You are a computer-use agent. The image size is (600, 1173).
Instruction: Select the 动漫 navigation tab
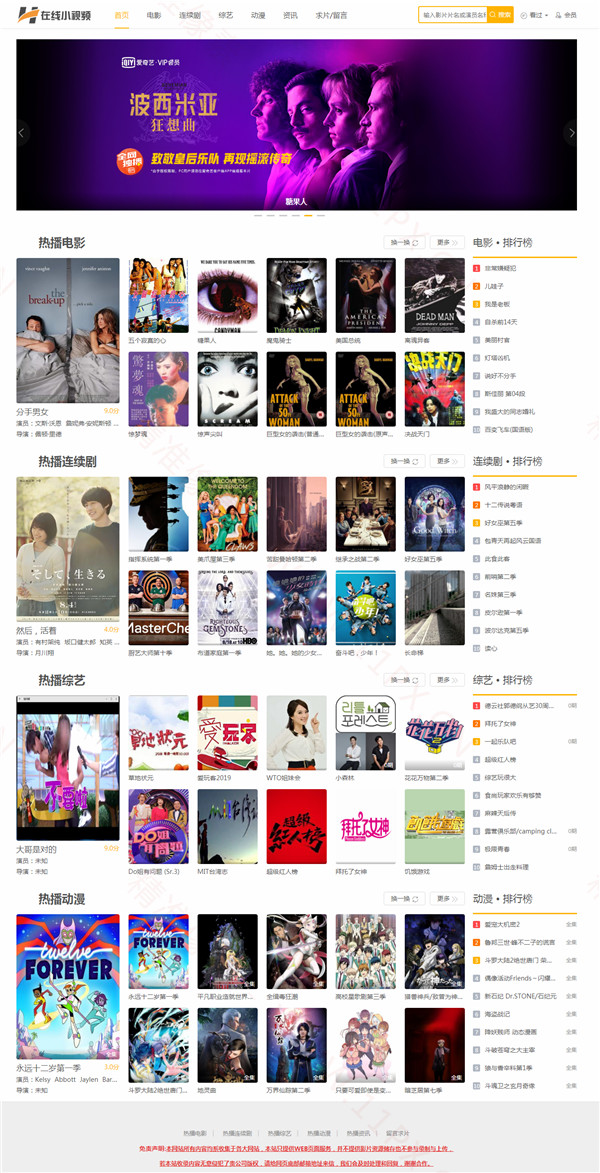(258, 15)
